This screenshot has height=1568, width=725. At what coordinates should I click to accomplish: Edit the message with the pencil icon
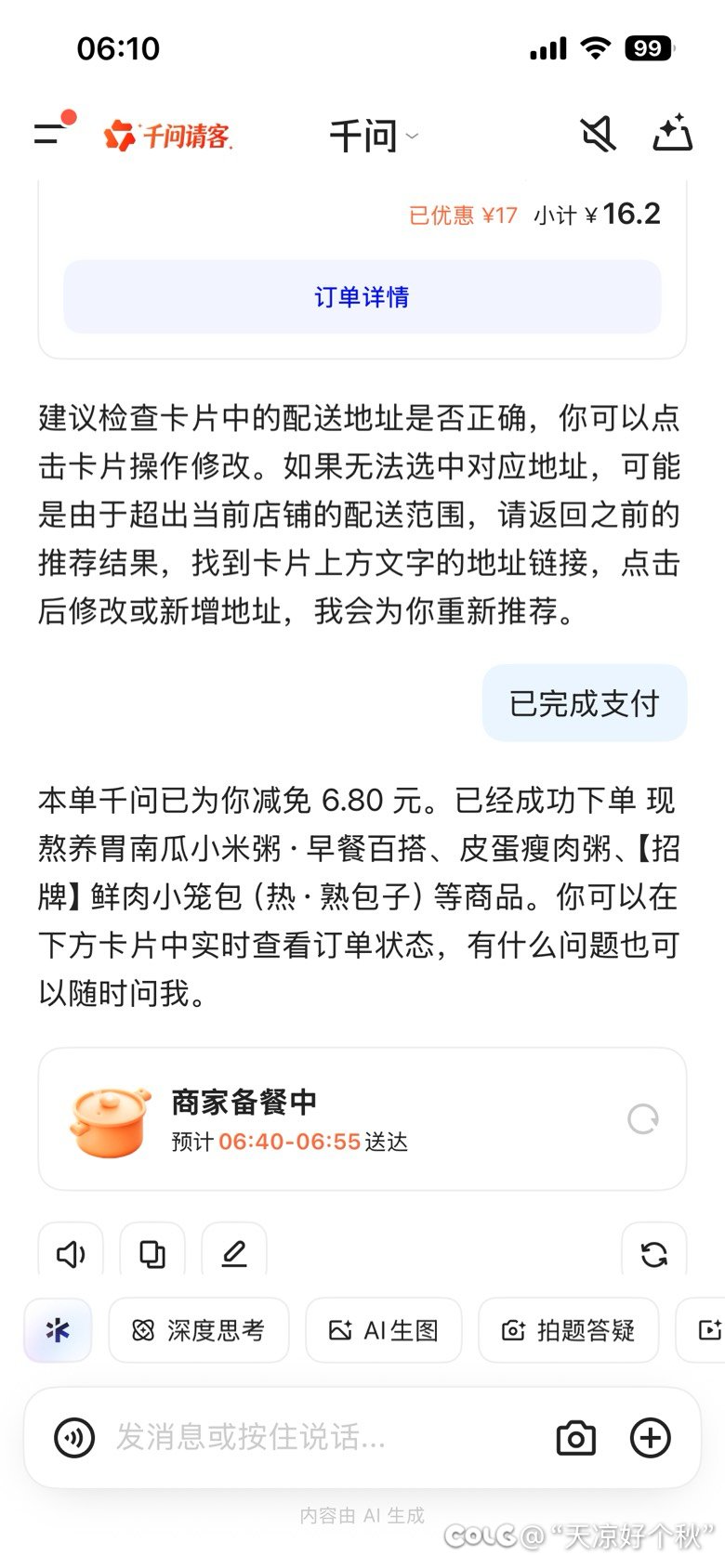pyautogui.click(x=233, y=1253)
